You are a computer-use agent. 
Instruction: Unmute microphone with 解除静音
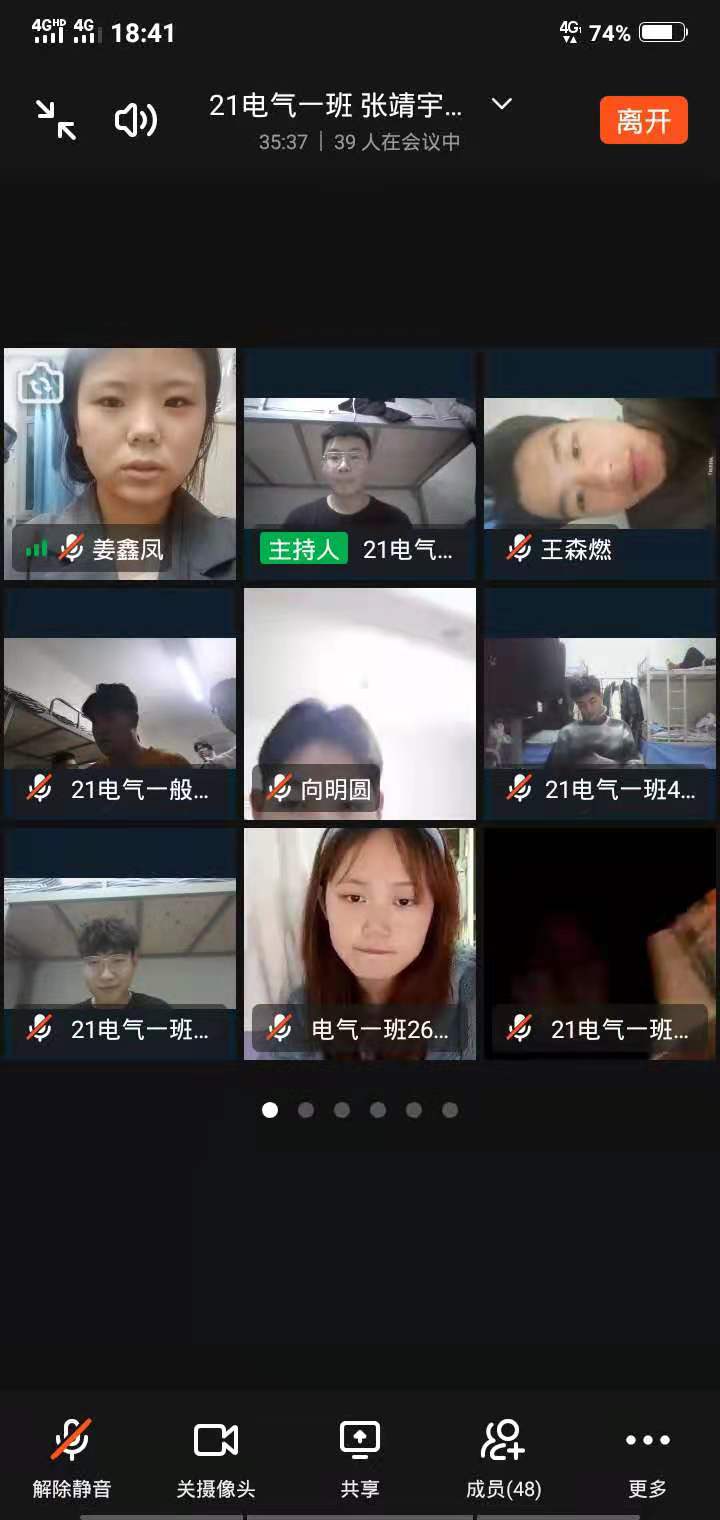coord(72,1458)
